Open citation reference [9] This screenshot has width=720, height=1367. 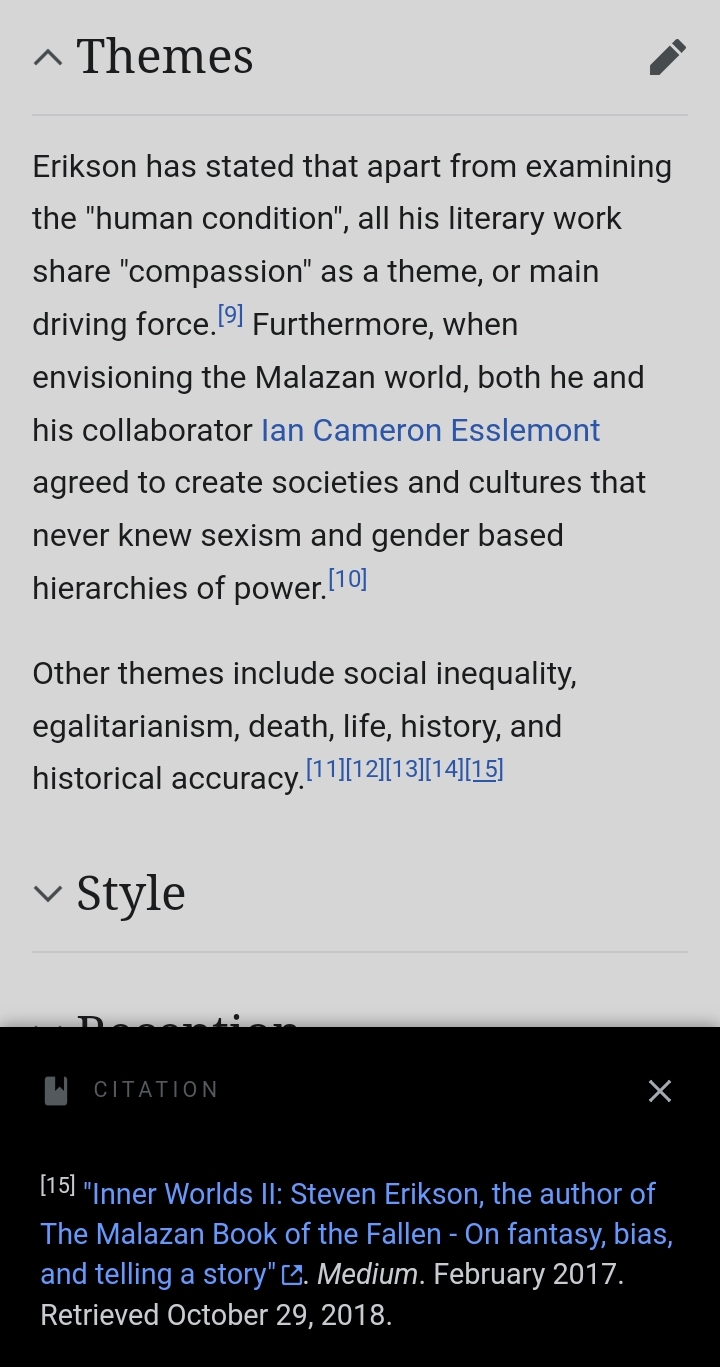tap(230, 316)
